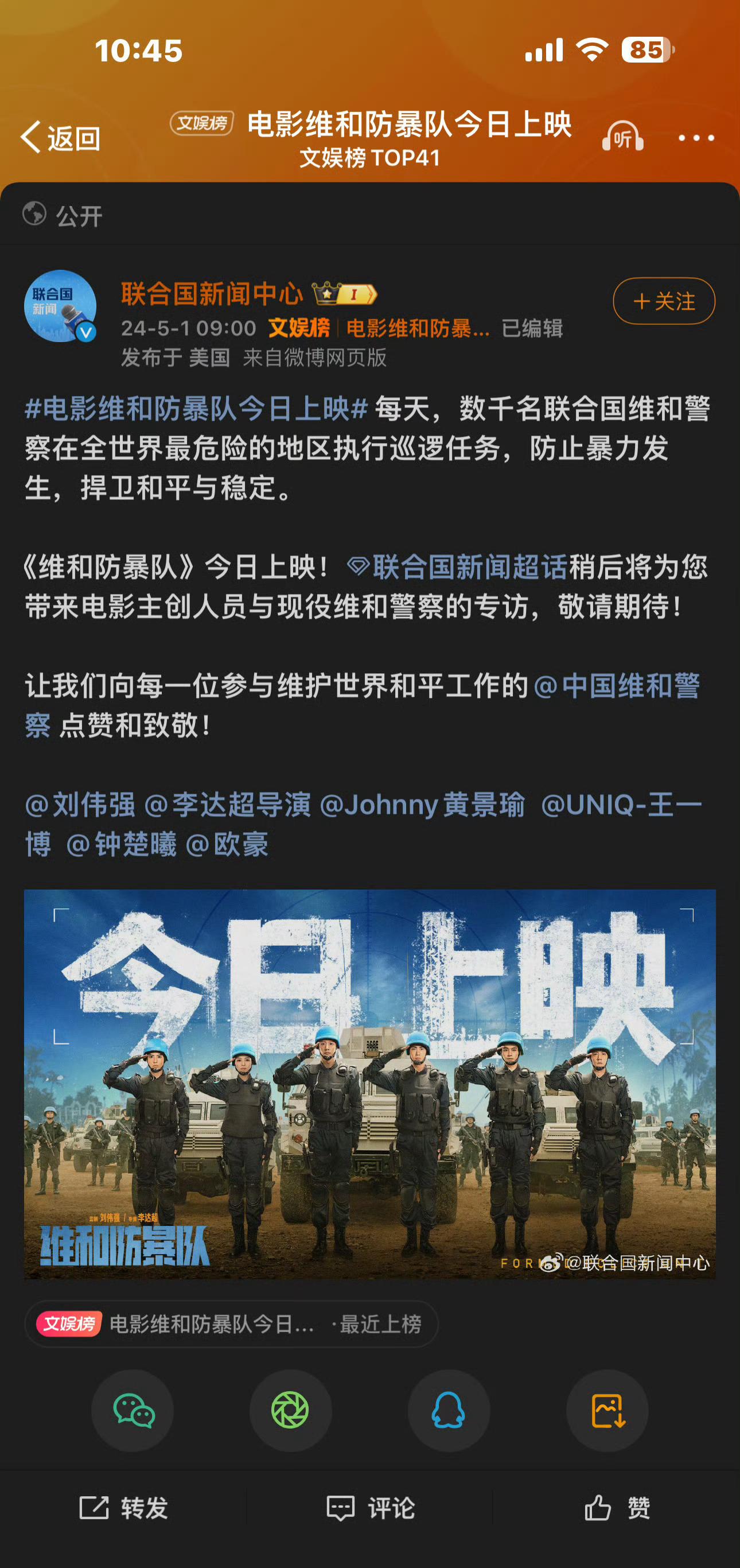
Task: Open the three-dot overflow menu
Action: click(696, 138)
